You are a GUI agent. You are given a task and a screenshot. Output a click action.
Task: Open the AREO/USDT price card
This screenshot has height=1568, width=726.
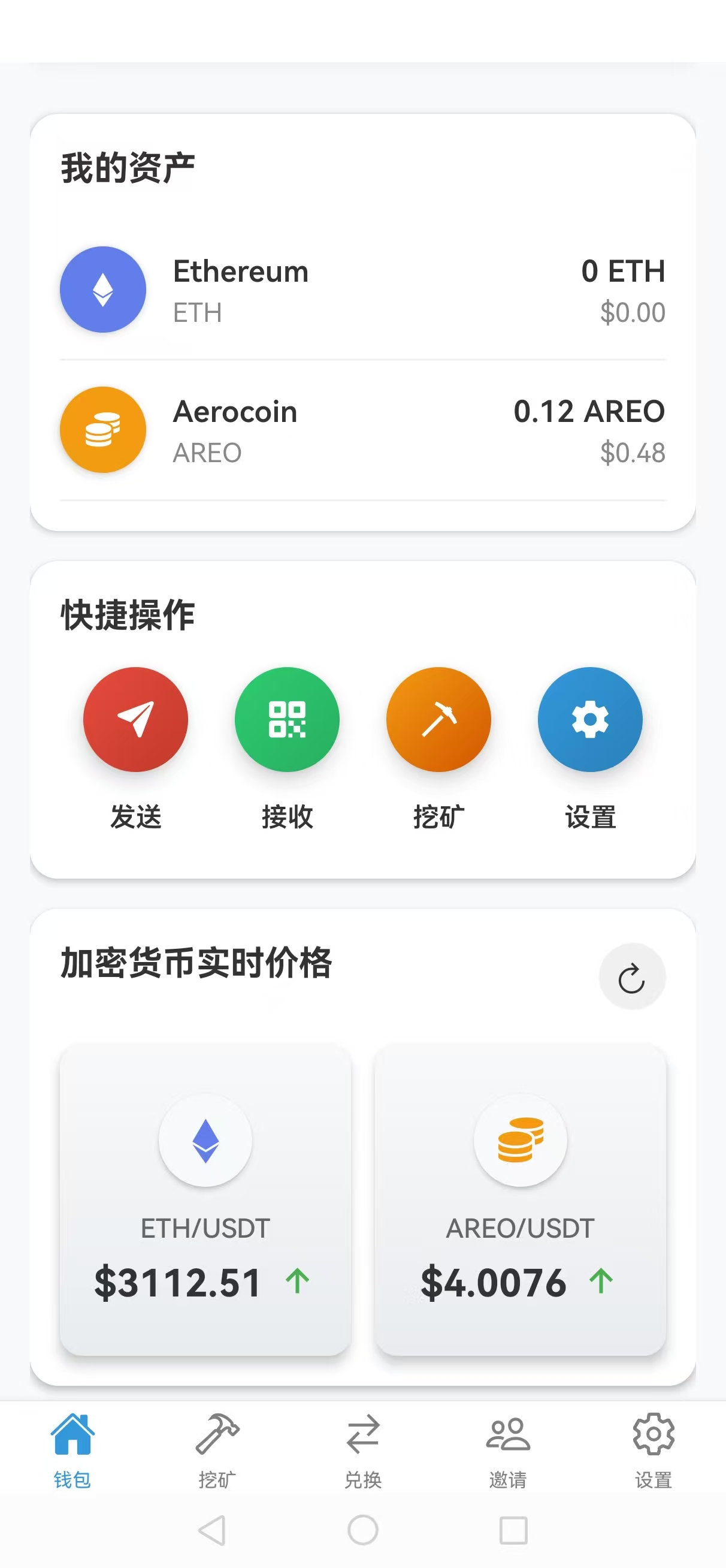pyautogui.click(x=521, y=1200)
